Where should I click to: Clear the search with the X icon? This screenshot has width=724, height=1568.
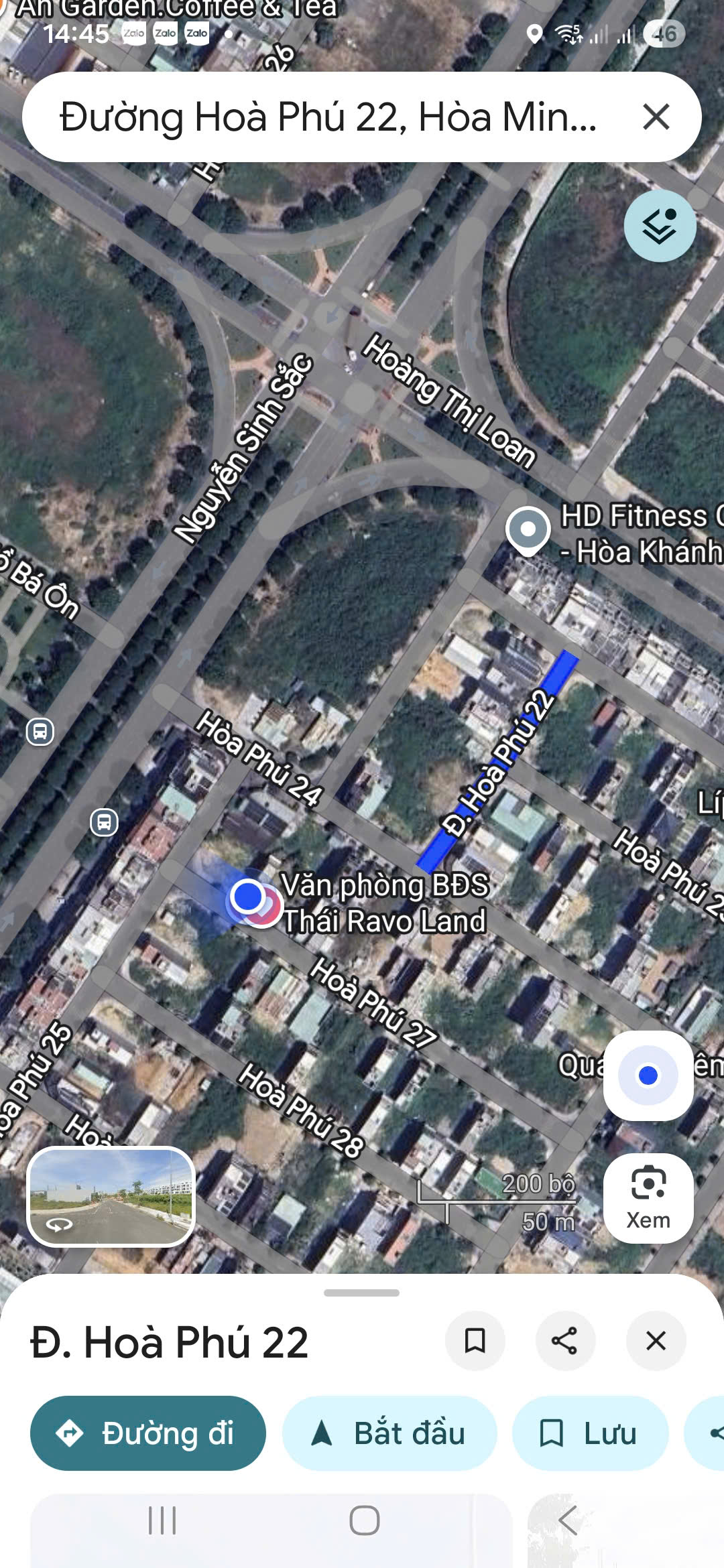[x=656, y=117]
